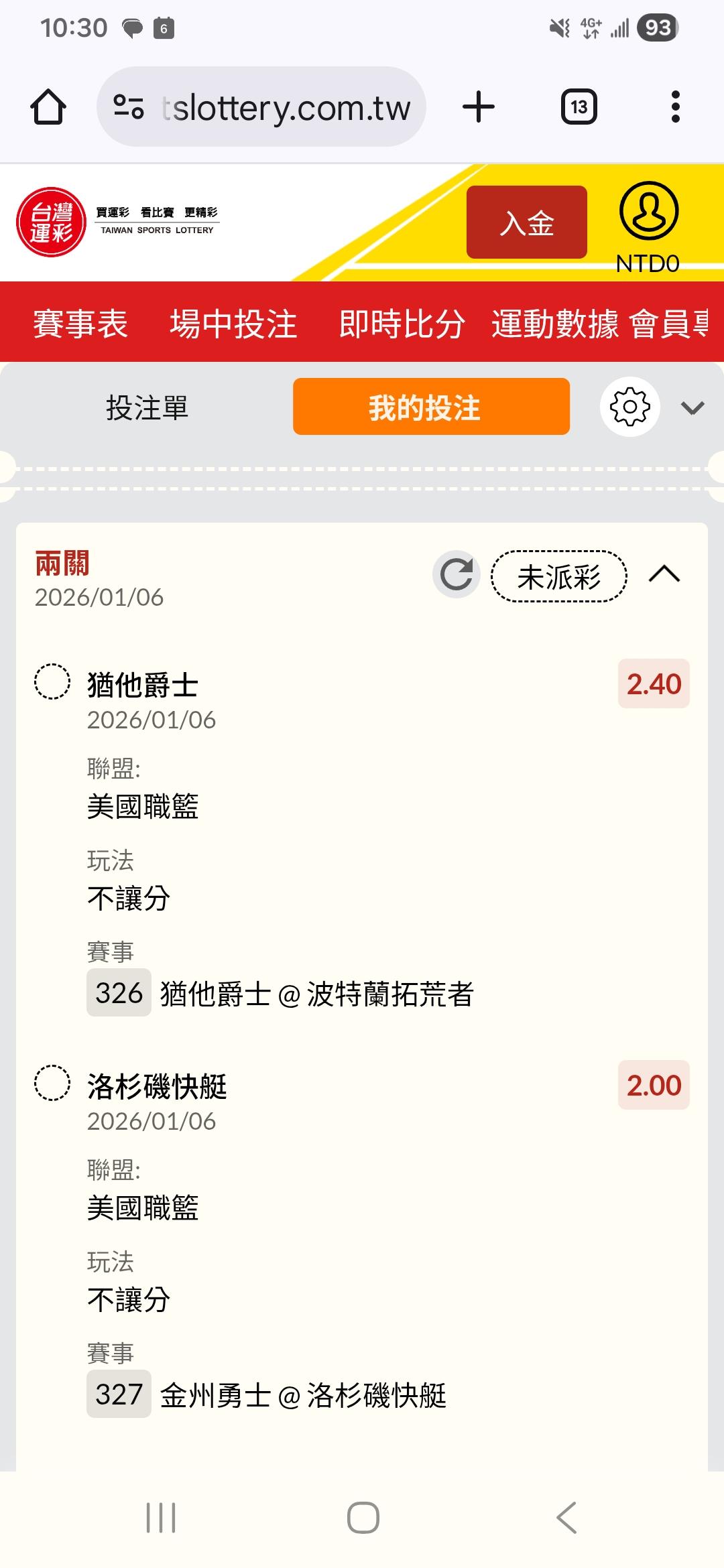Open the tab switcher showing 13
The width and height of the screenshot is (724, 1568).
click(x=579, y=107)
